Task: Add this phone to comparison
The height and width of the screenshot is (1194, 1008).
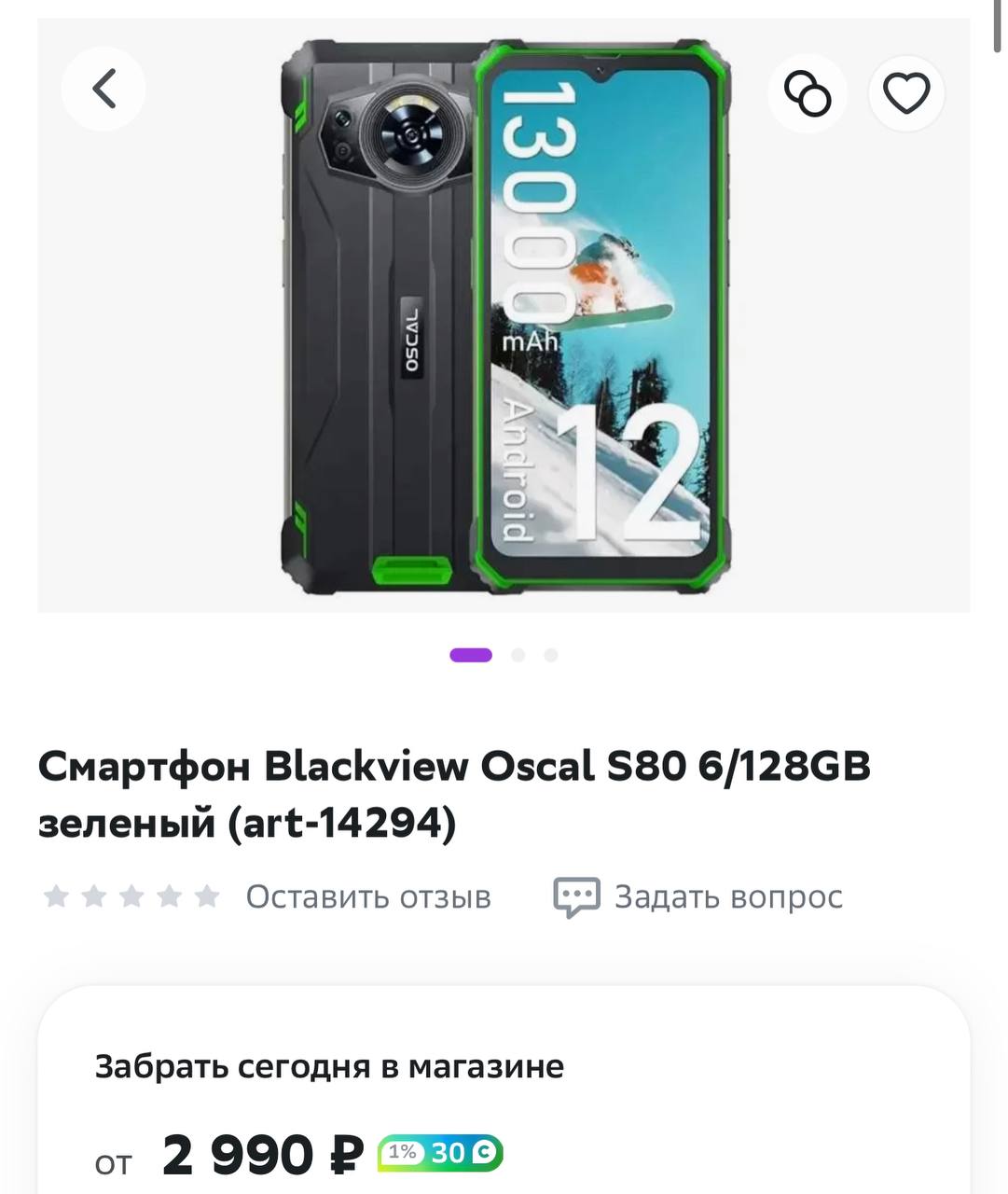Action: pyautogui.click(x=808, y=93)
